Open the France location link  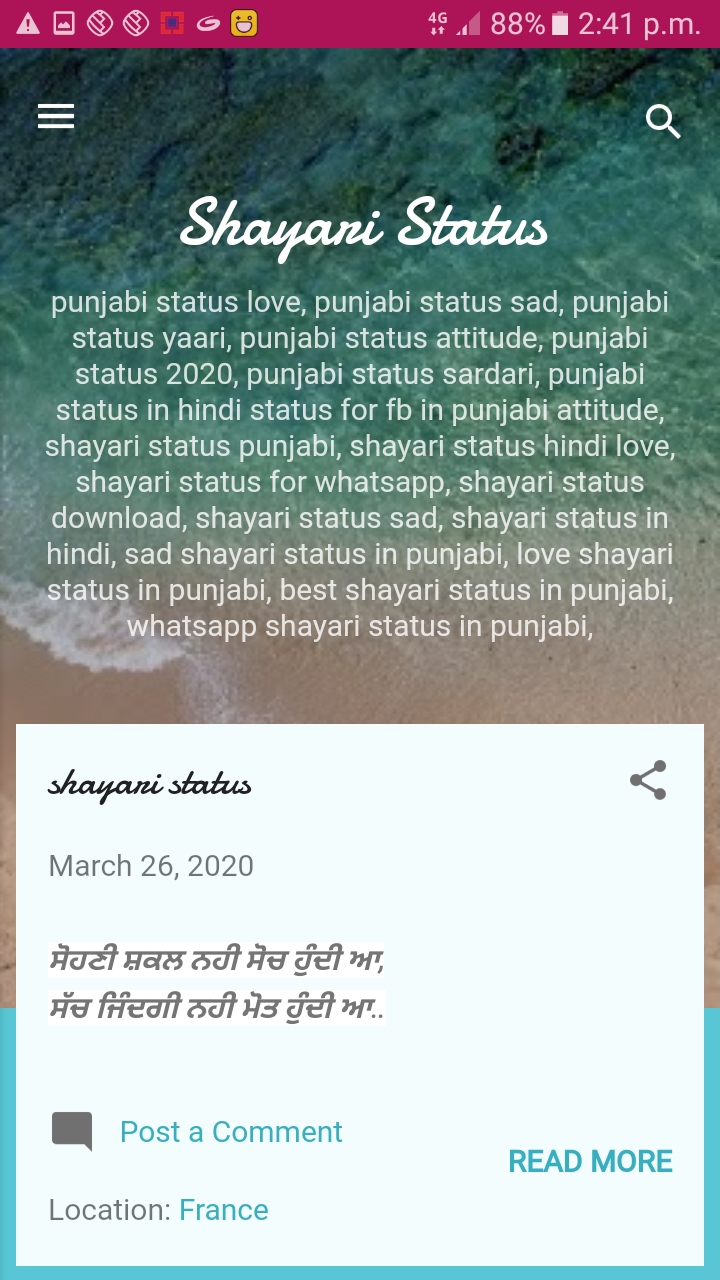click(x=223, y=1210)
